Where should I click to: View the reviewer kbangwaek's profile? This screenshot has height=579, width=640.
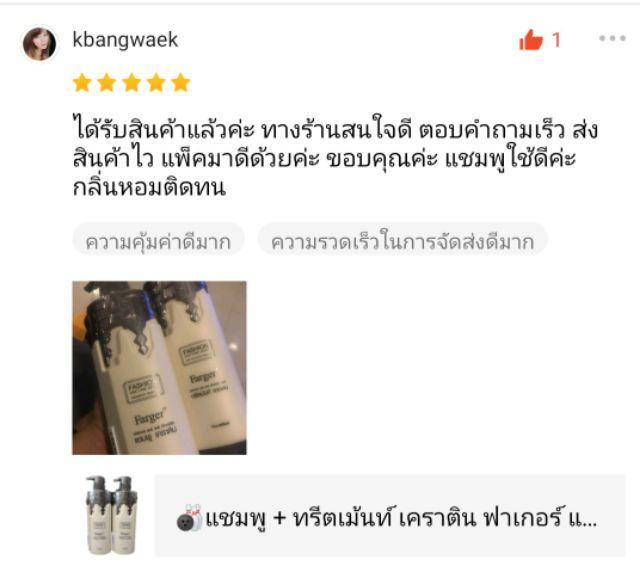click(125, 40)
